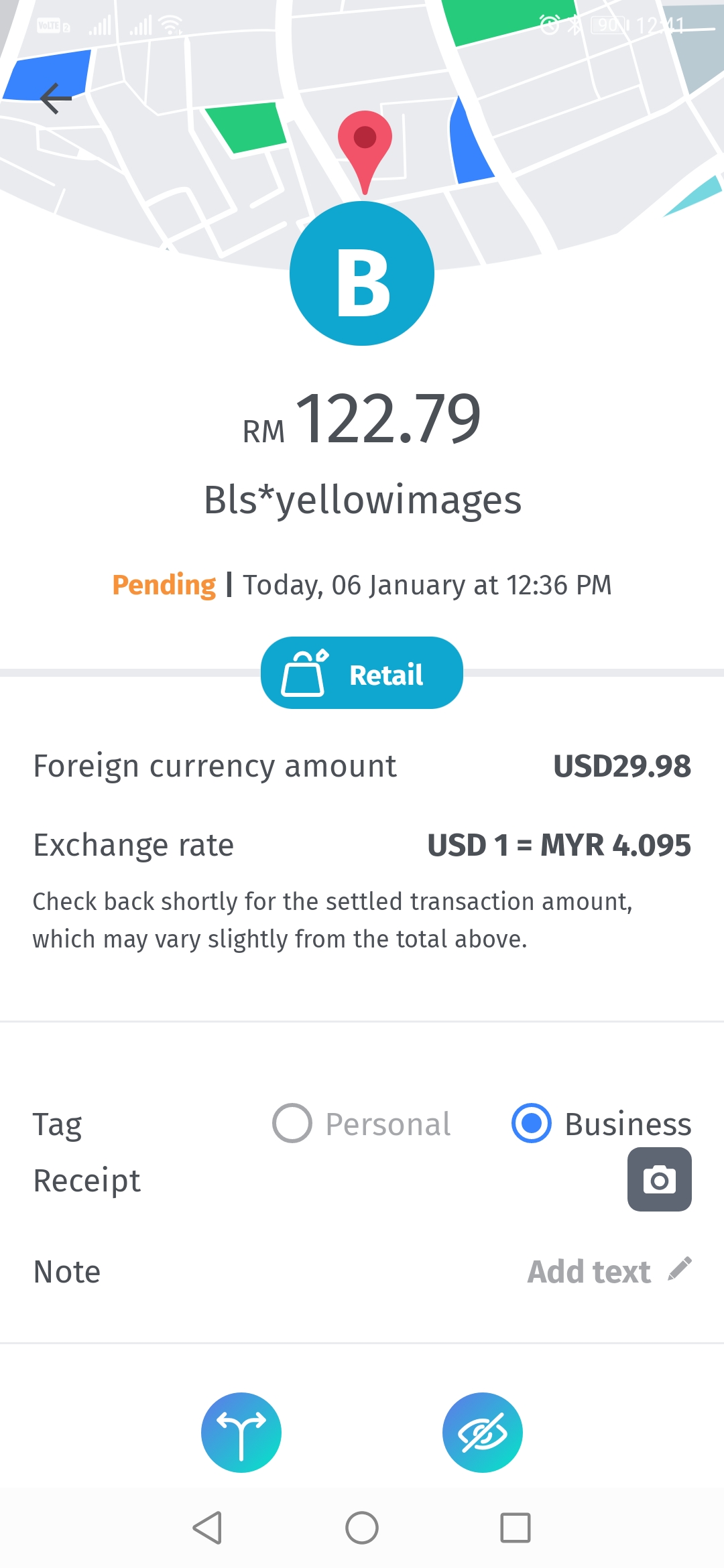Select the Personal tag
This screenshot has height=1568, width=724.
click(x=361, y=1124)
